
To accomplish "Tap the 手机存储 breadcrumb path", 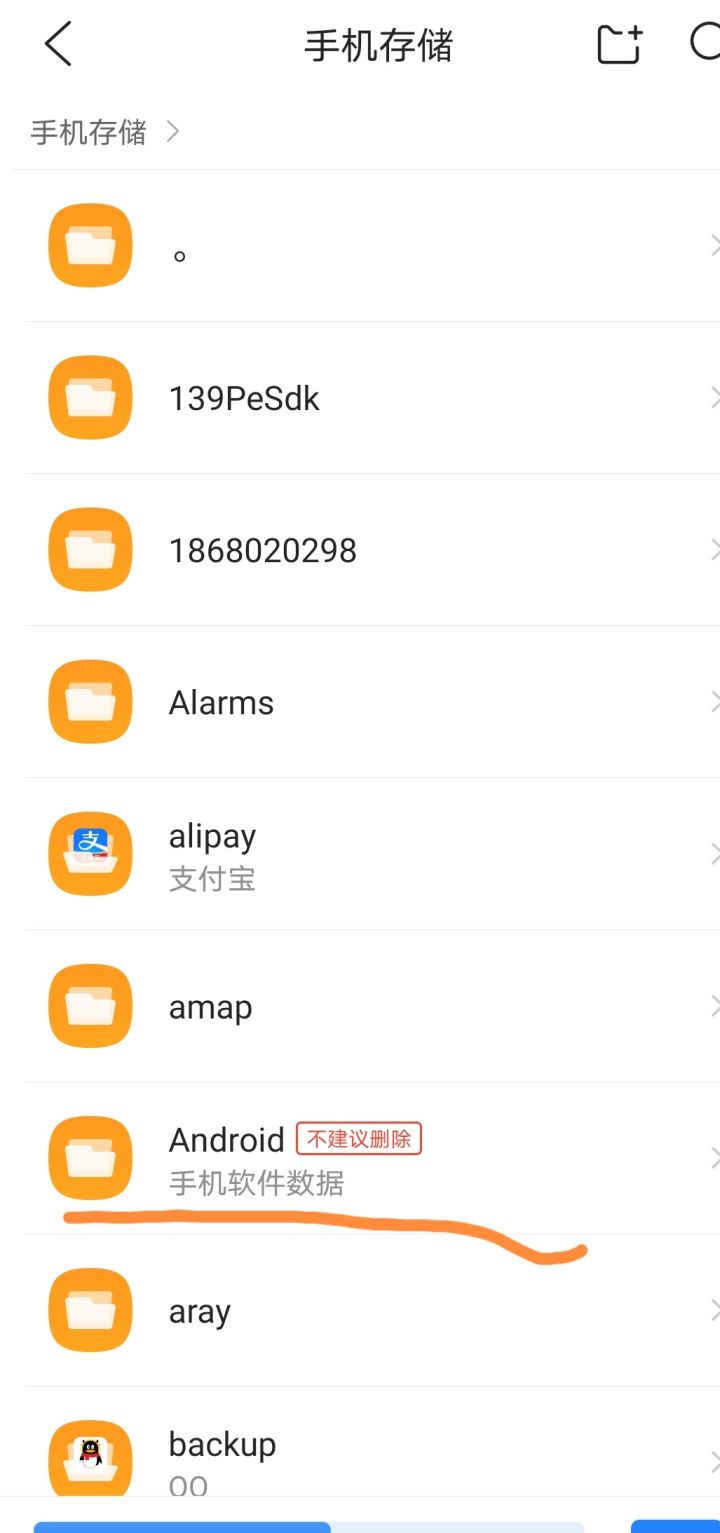I will pyautogui.click(x=89, y=132).
